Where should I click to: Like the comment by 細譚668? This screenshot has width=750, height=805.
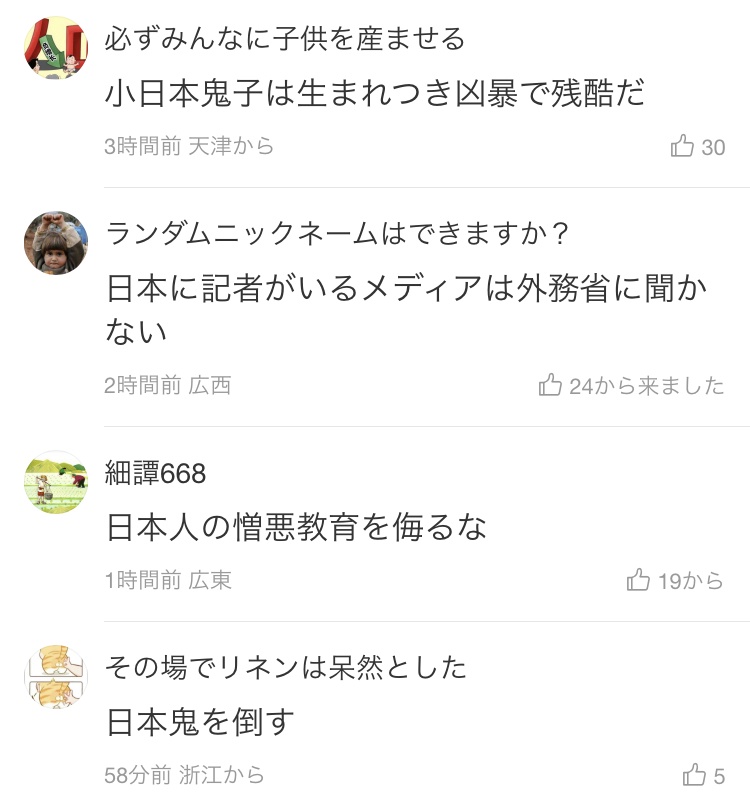(x=638, y=580)
